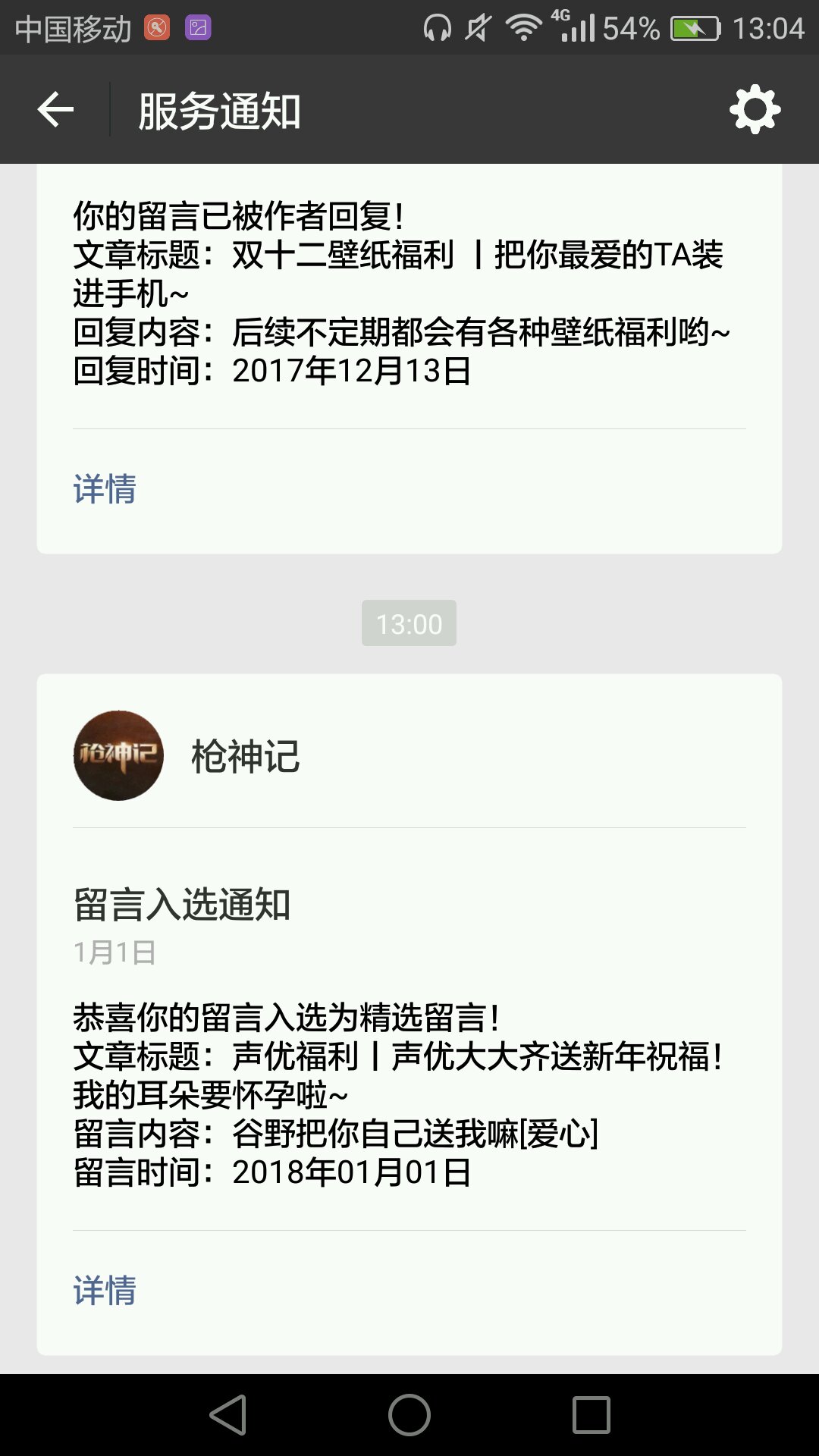
Task: Open recent apps from navigation bar
Action: point(591,1415)
